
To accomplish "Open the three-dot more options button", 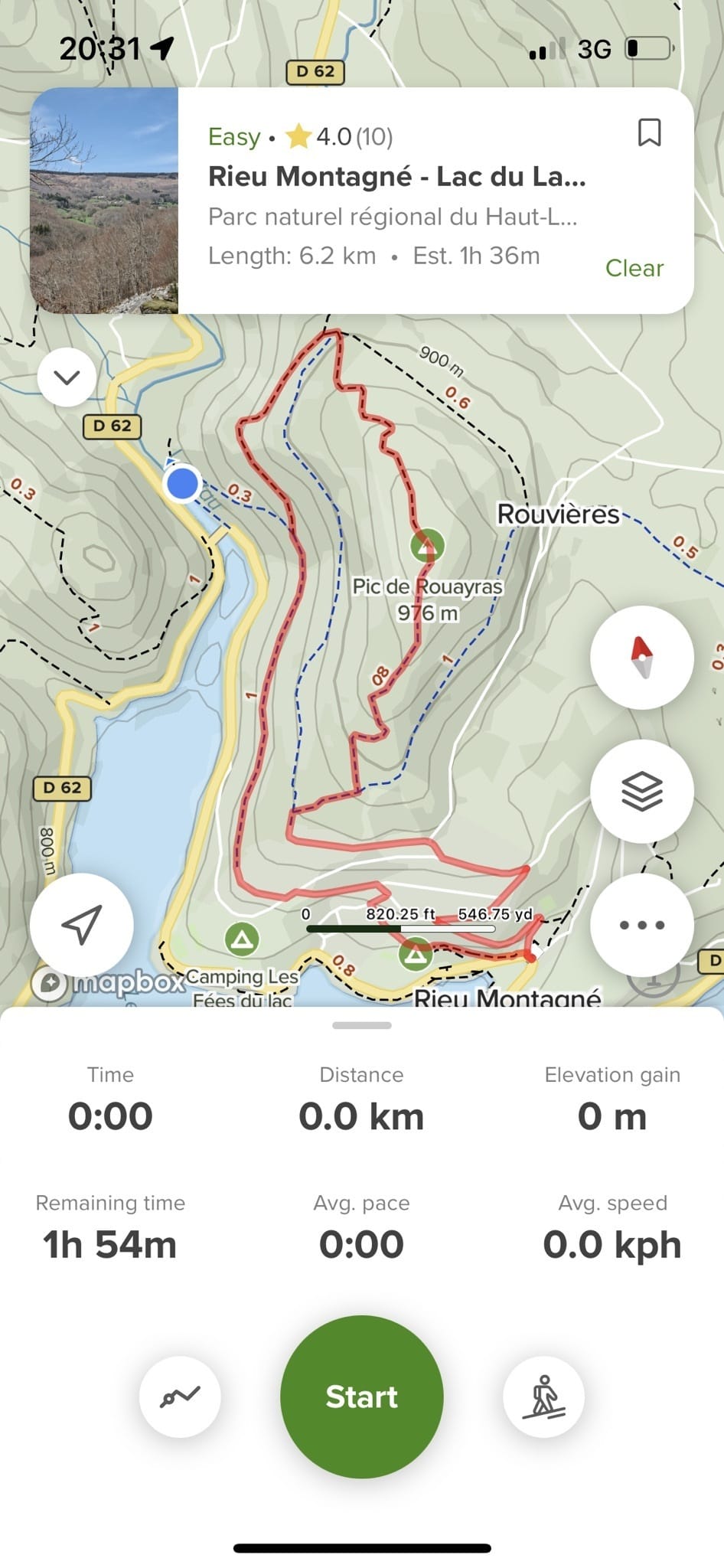I will (641, 925).
